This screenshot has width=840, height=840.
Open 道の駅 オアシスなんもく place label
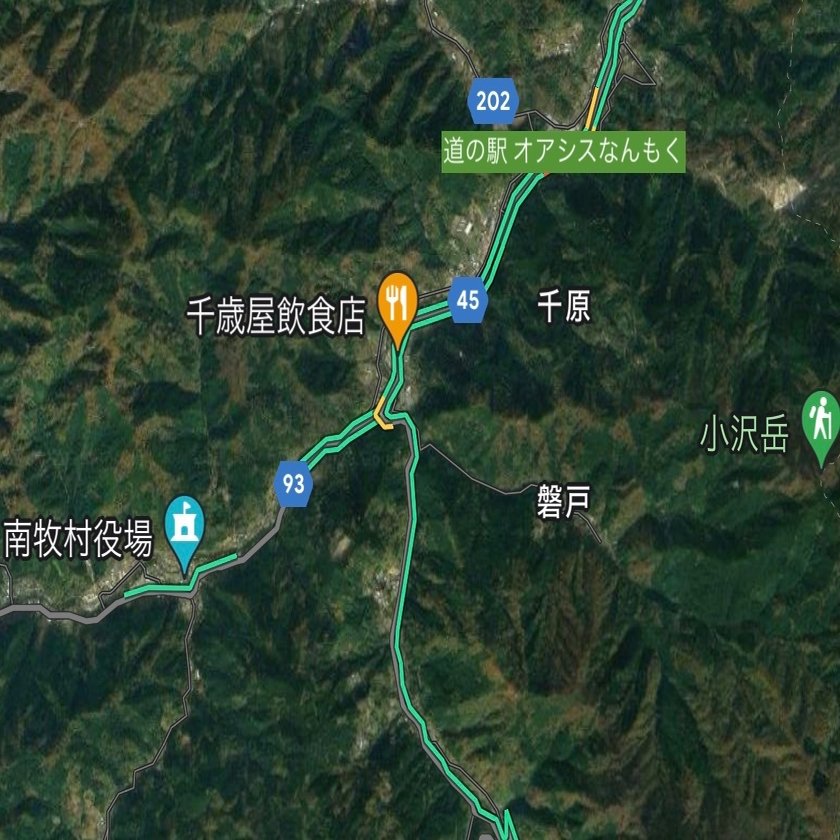pyautogui.click(x=563, y=153)
